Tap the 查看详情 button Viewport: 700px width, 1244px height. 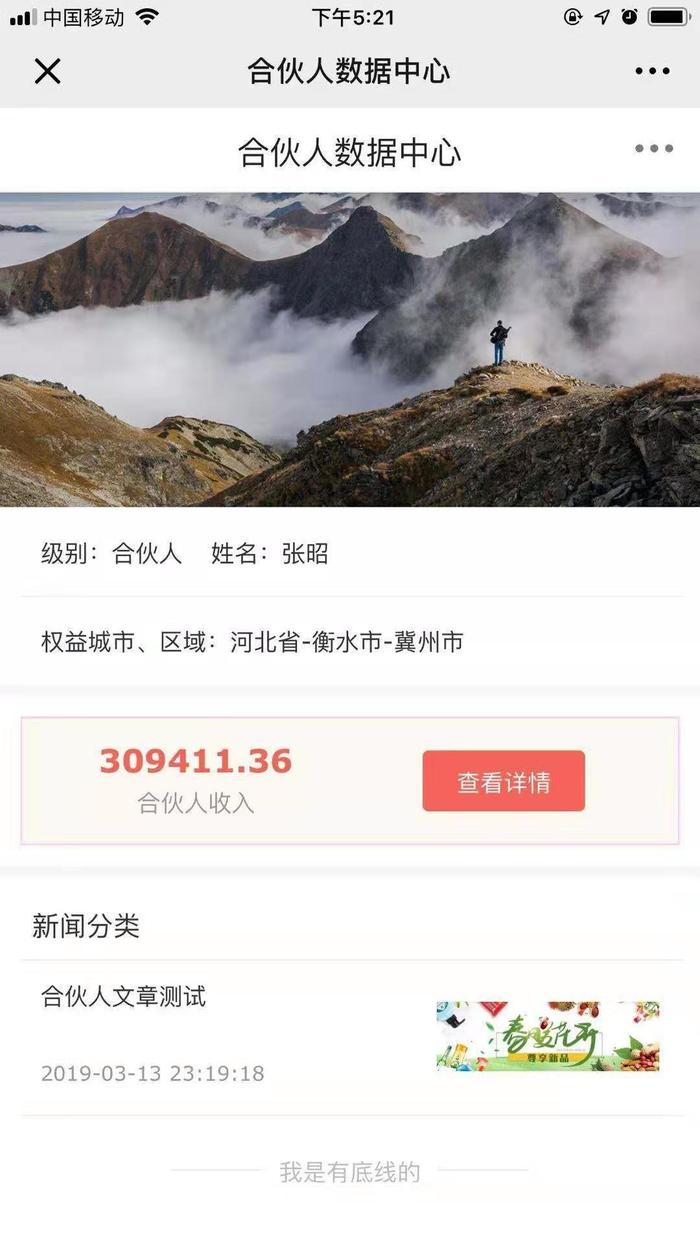(503, 781)
